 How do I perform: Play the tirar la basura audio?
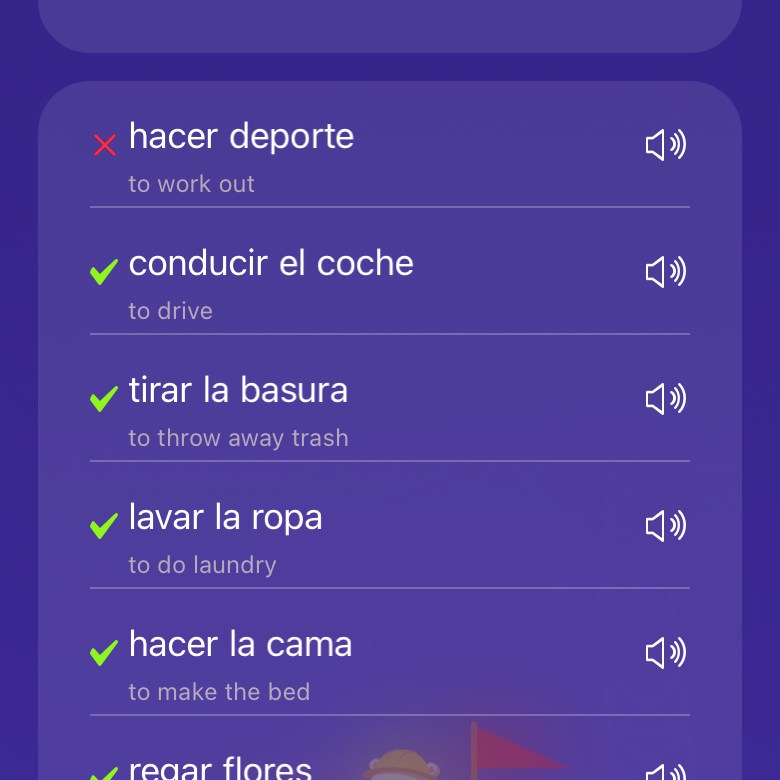665,399
